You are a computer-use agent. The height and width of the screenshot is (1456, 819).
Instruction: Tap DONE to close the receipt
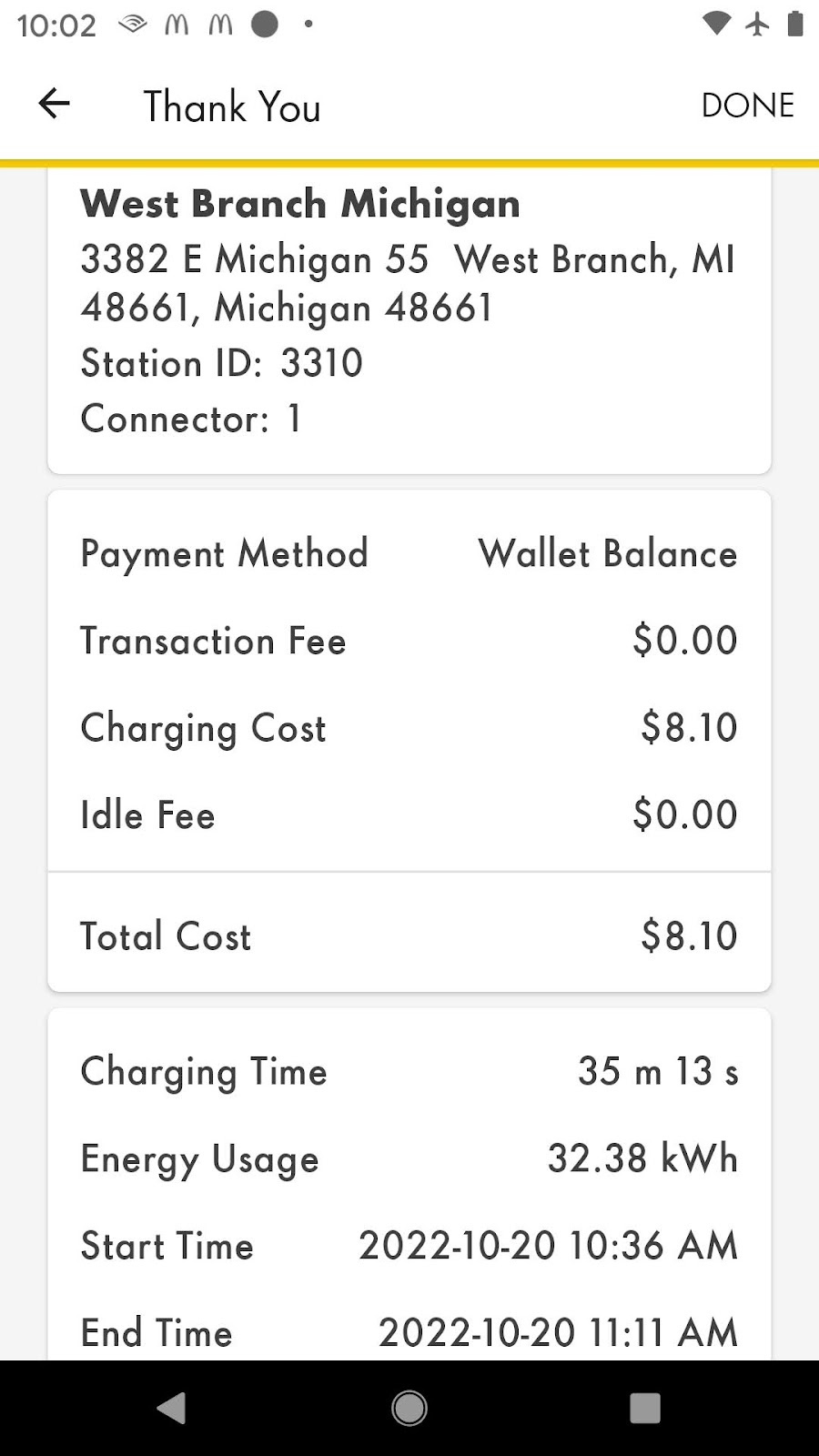[x=747, y=106]
